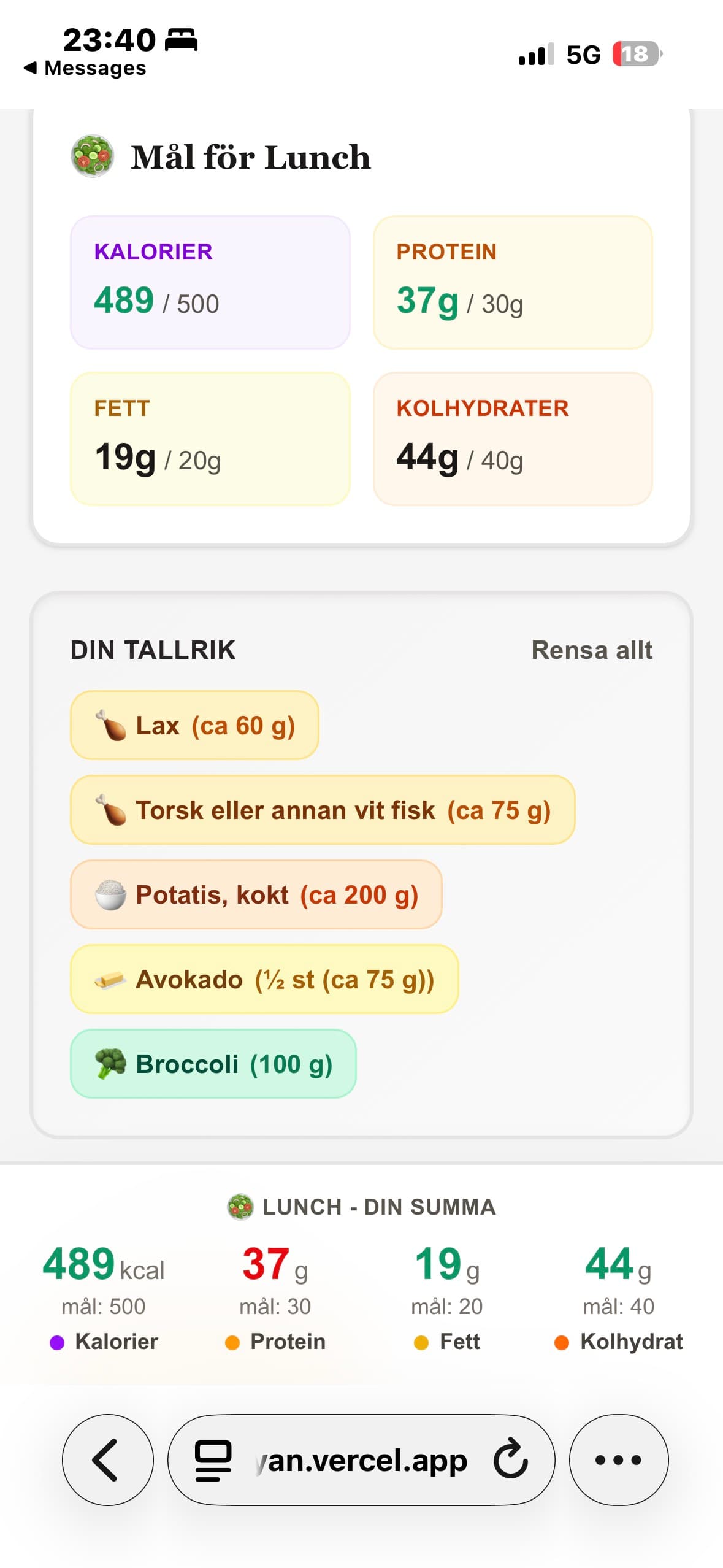Expand the "Potatis, kokt (ca 200 g)" item
This screenshot has width=723, height=1568.
[x=256, y=894]
